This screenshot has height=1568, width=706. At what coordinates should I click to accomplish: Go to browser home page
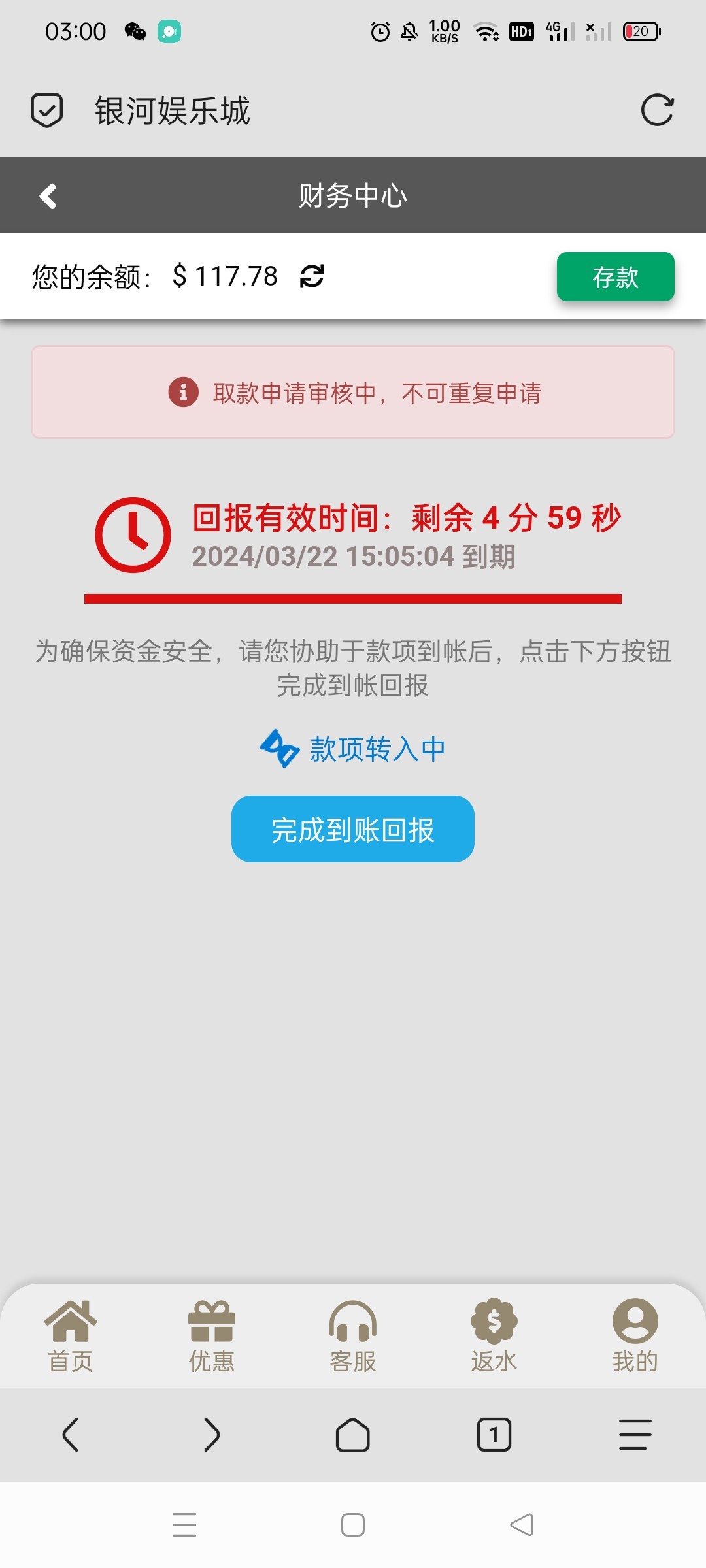point(353,1435)
